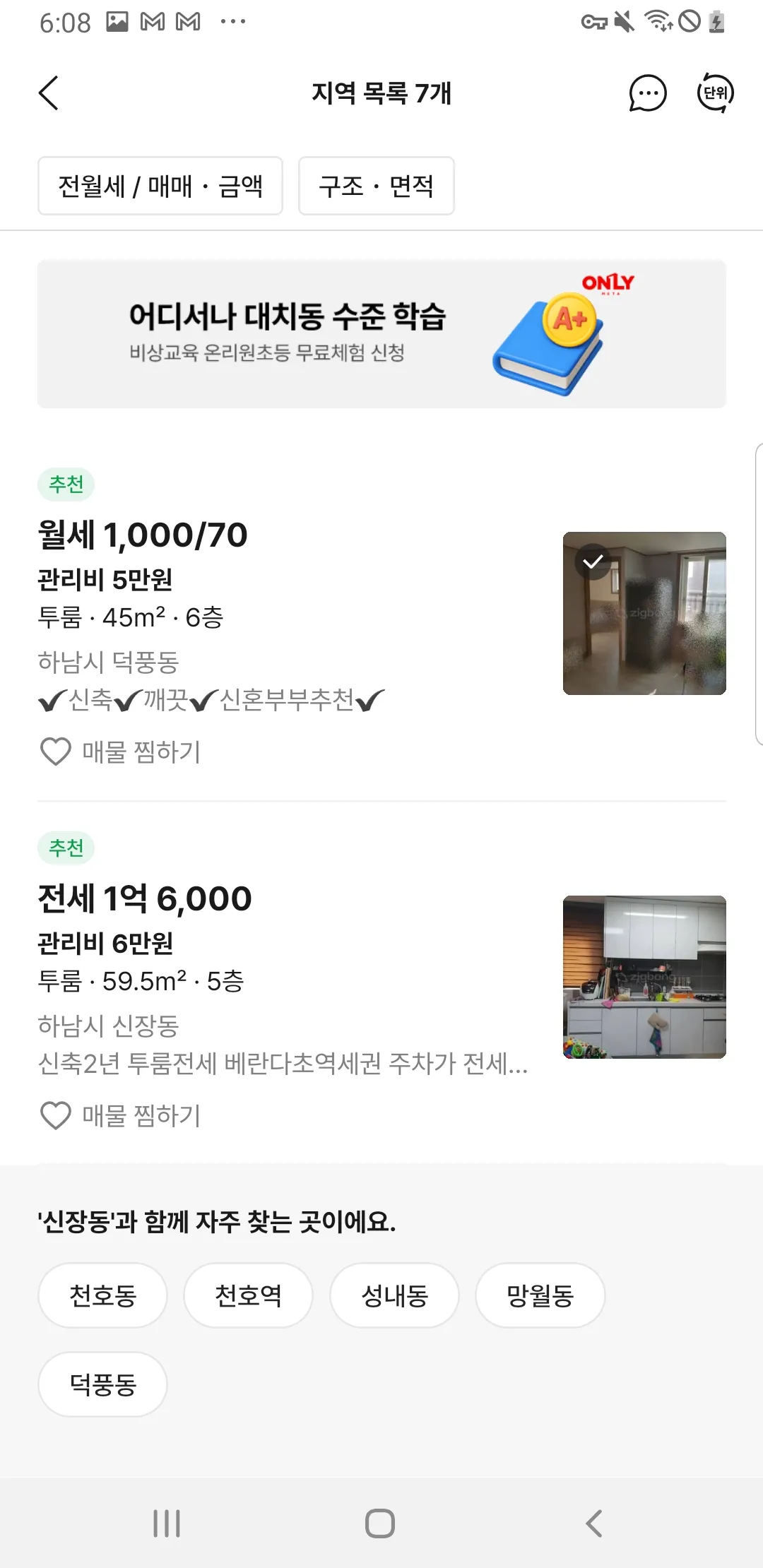763x1568 pixels.
Task: View the photo of the 덕풍동 listing
Action: (644, 613)
